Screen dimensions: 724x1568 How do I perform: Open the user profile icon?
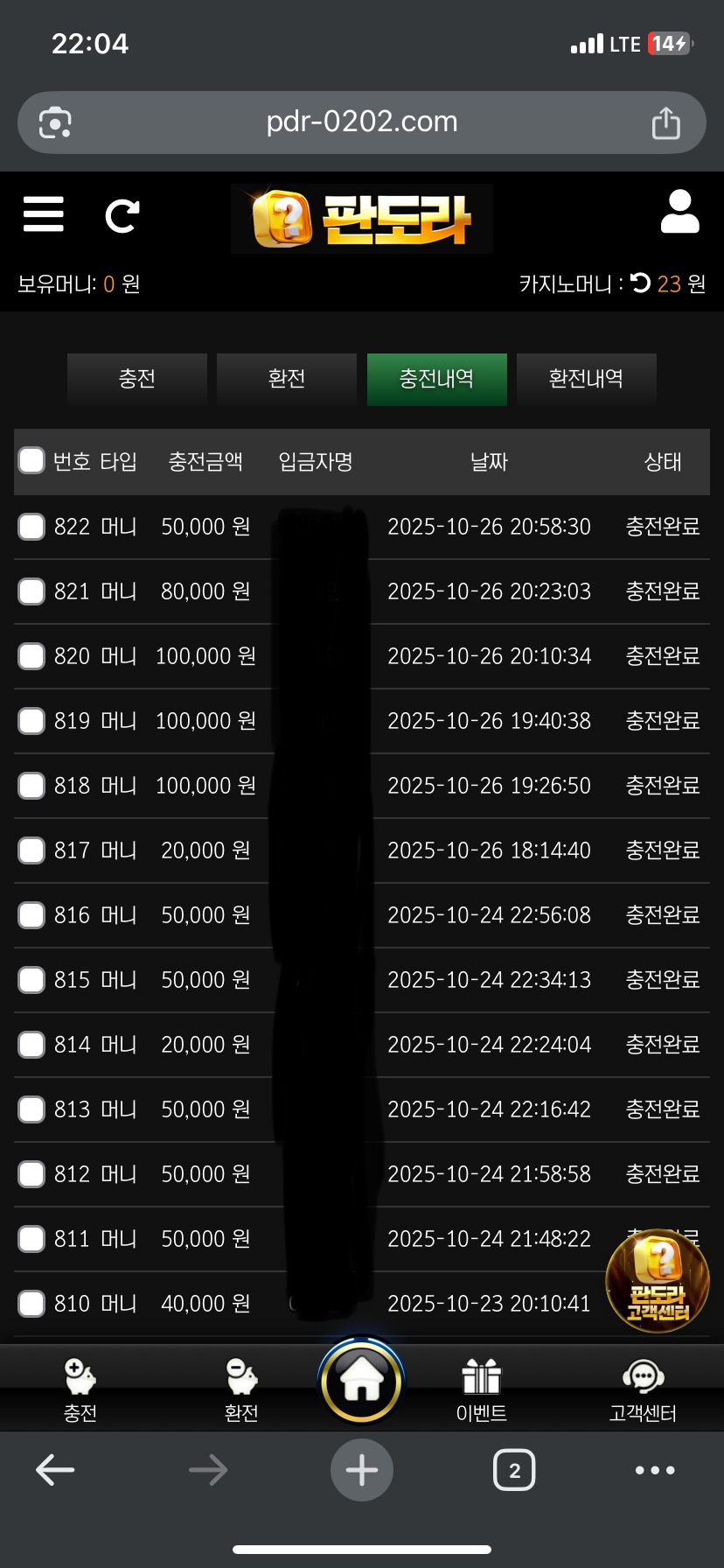tap(679, 213)
